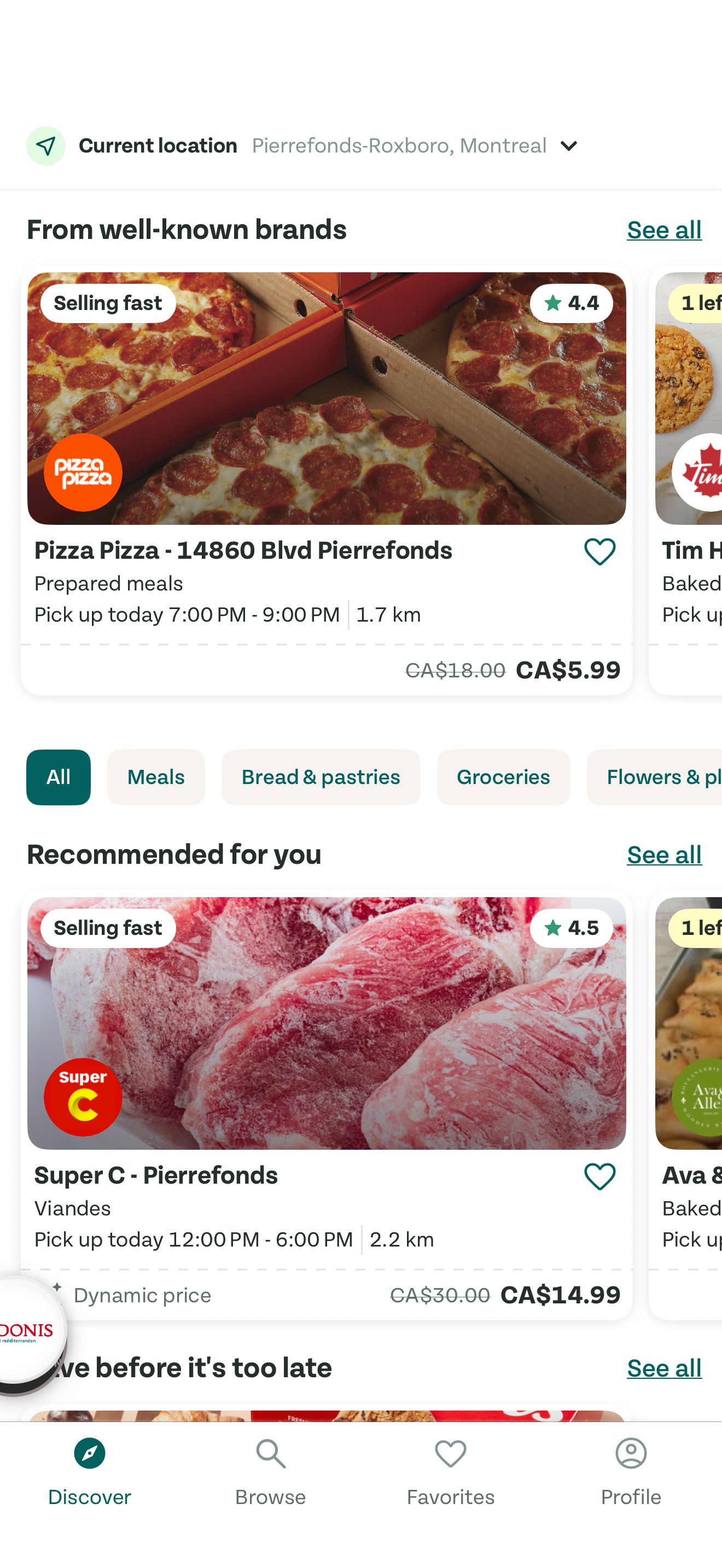Screen dimensions: 722x1568
Task: See all in Save before it's too late
Action: click(x=663, y=1368)
